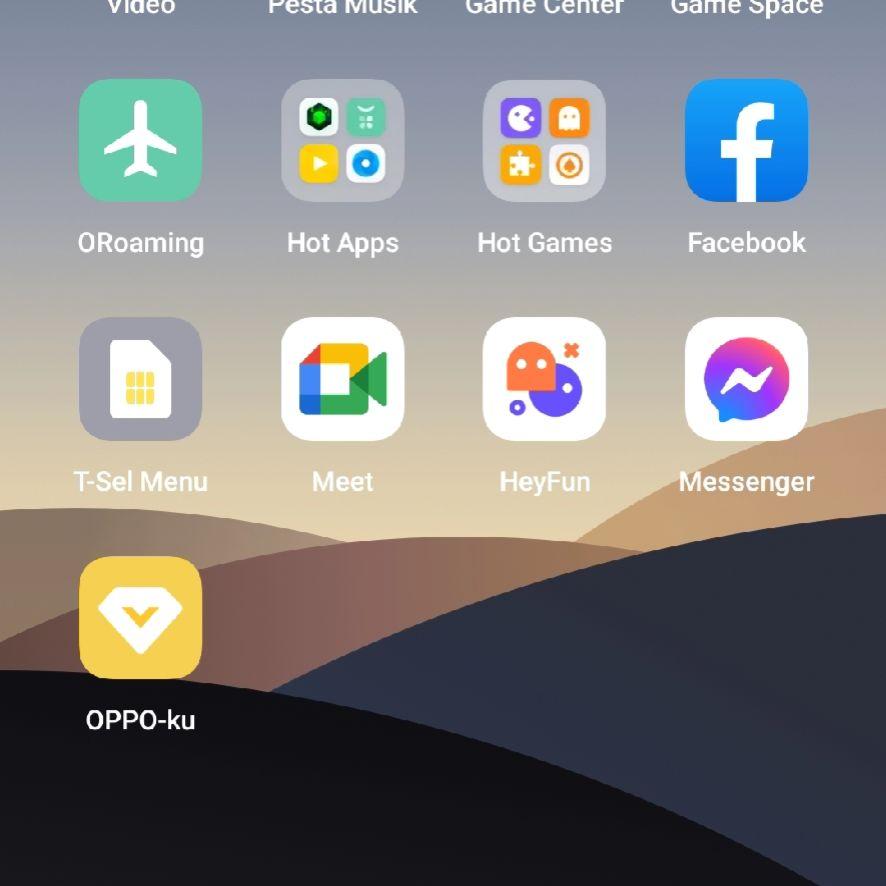Viewport: 886px width, 886px height.
Task: Open the Hot Apps folder
Action: coord(342,141)
